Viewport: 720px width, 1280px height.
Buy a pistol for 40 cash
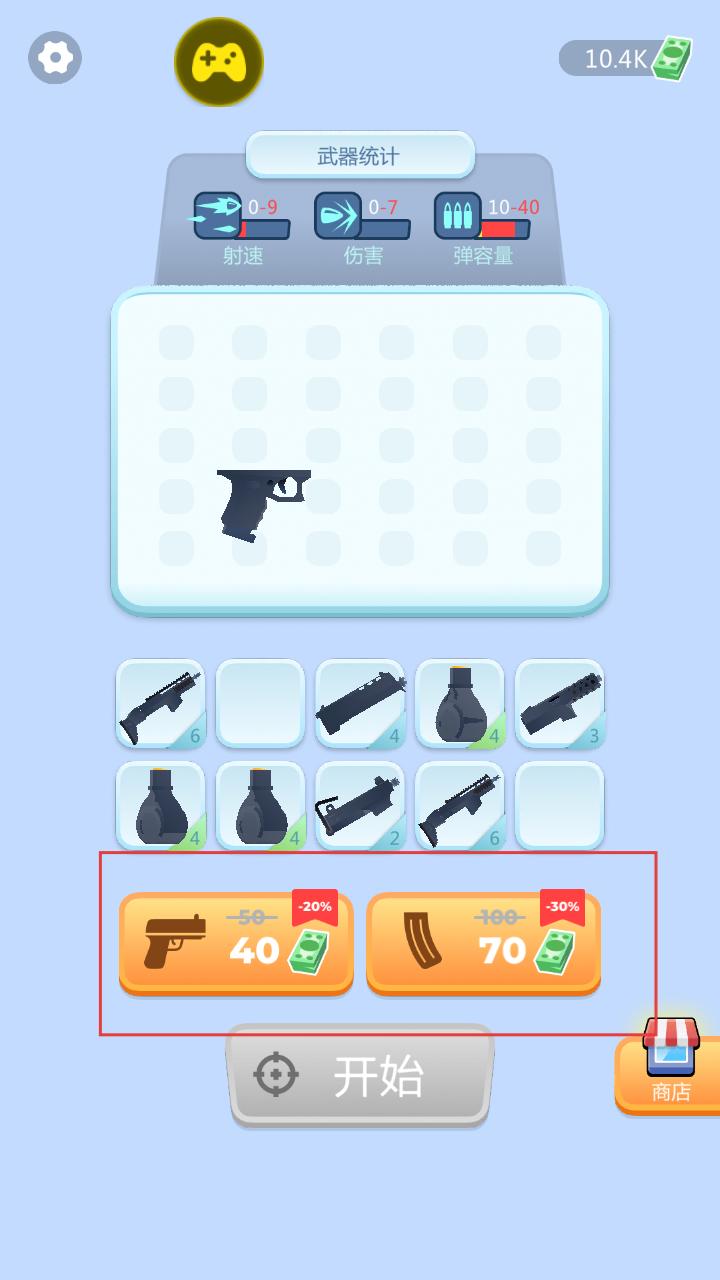coord(236,942)
